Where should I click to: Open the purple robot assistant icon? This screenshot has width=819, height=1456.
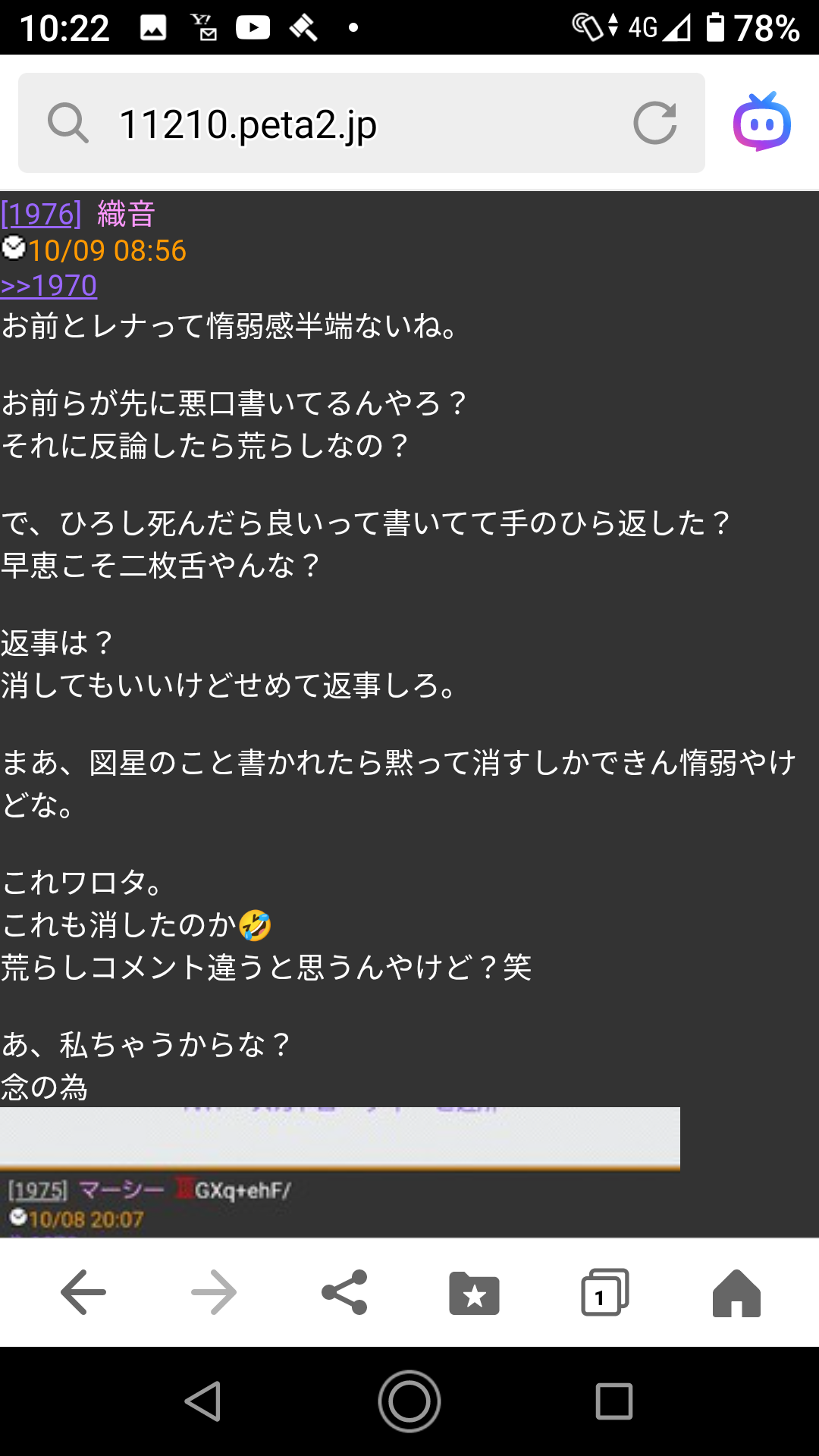[761, 122]
